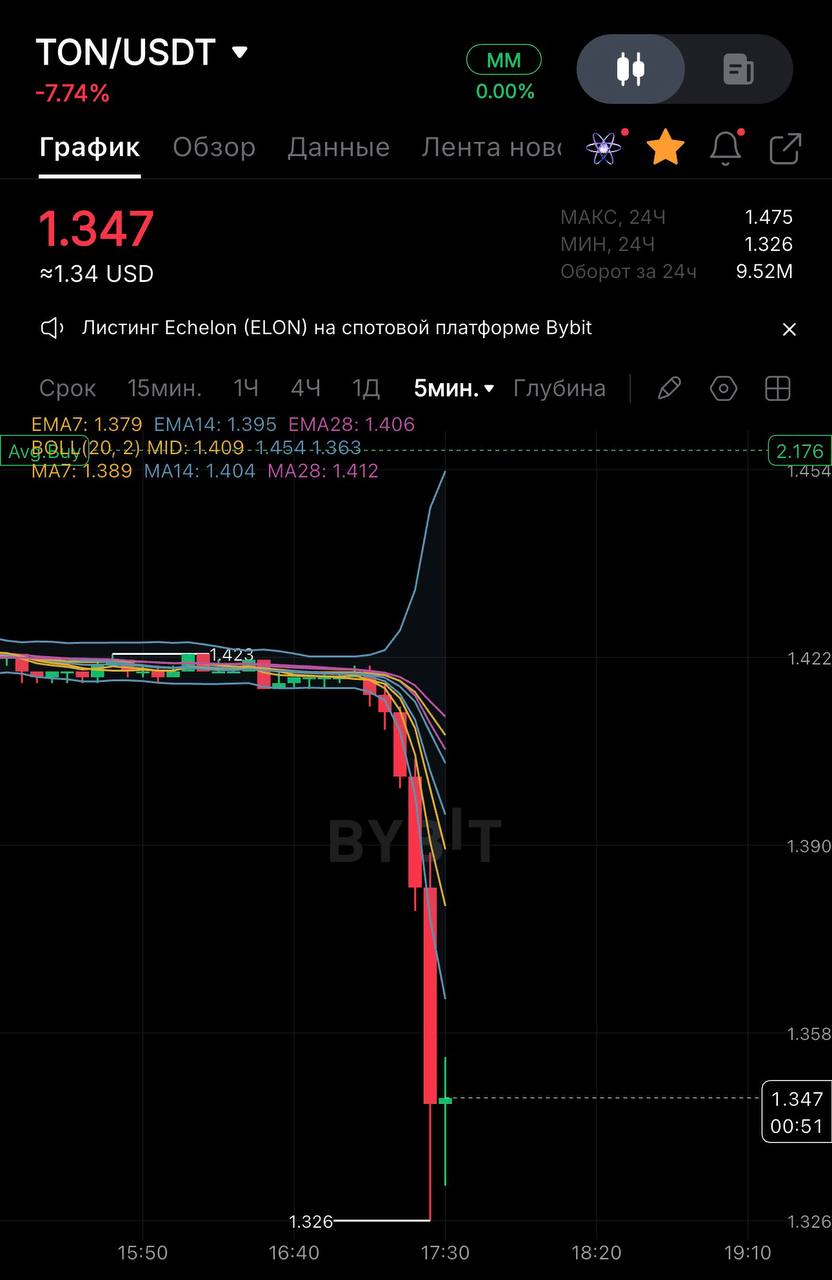The height and width of the screenshot is (1280, 832).
Task: Switch to the candlestick chart view
Action: 631,69
